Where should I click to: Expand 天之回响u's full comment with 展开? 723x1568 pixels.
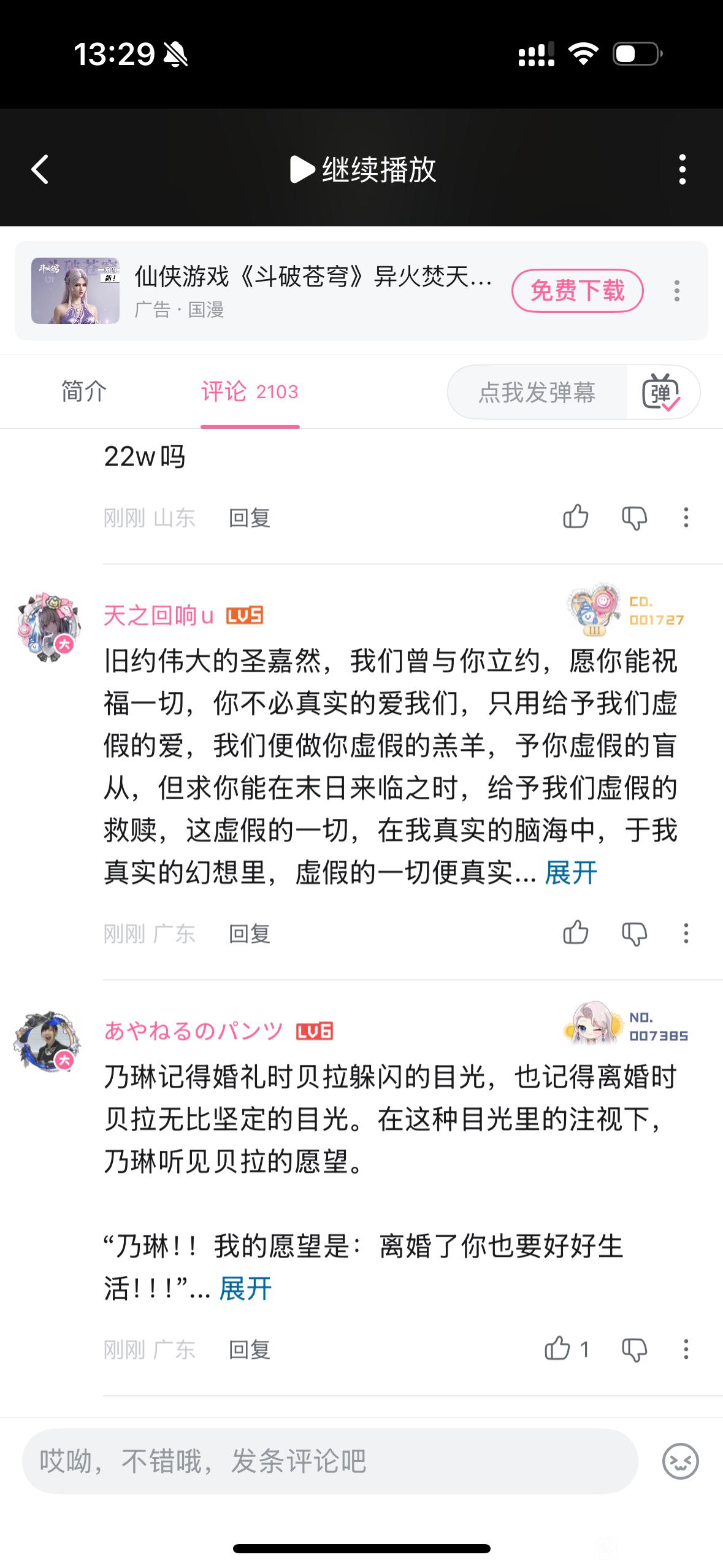[x=571, y=872]
